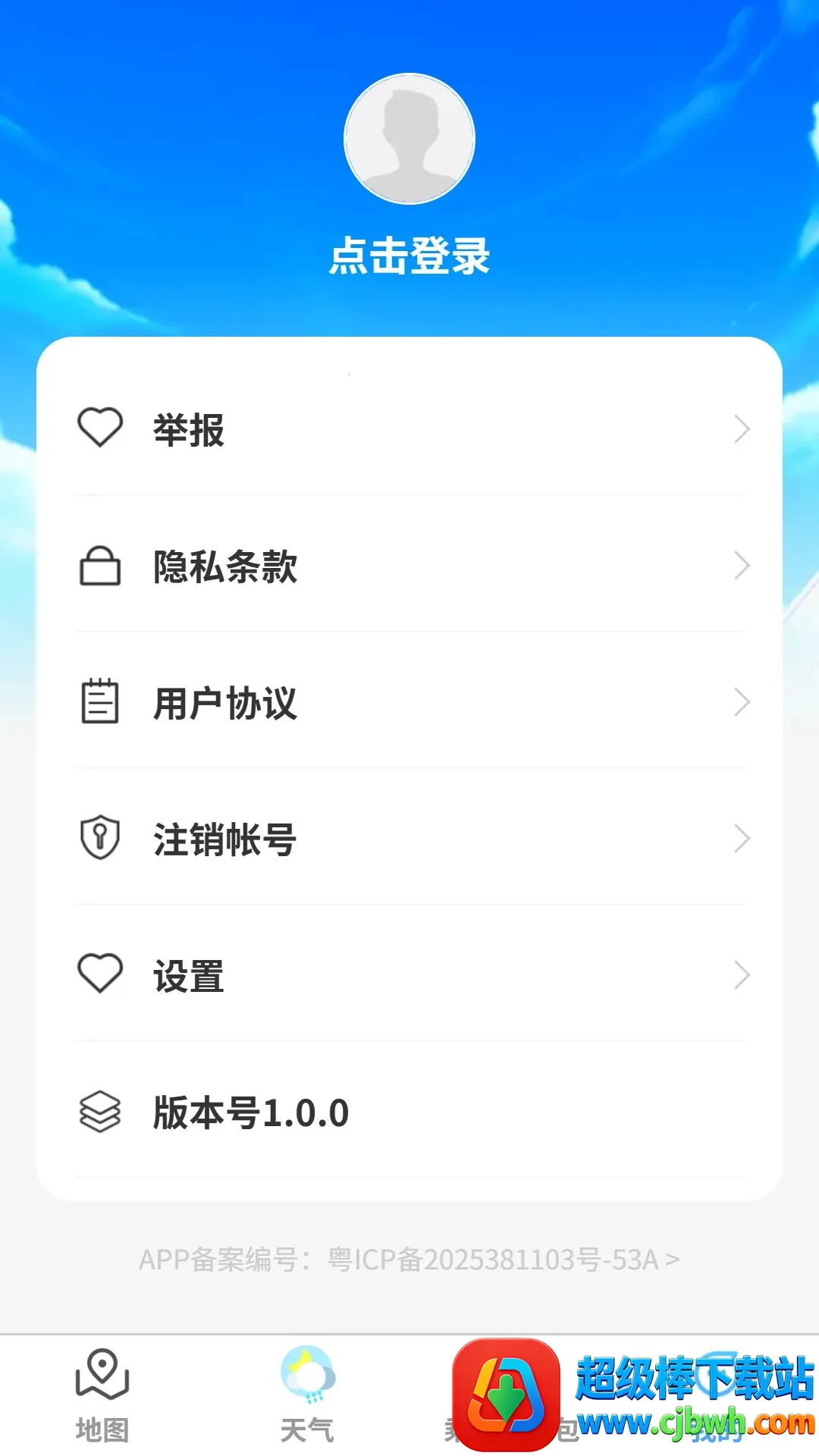Screen dimensions: 819x1456
Task: Open the APP备案编号 ICP filing link
Action: pos(409,1260)
